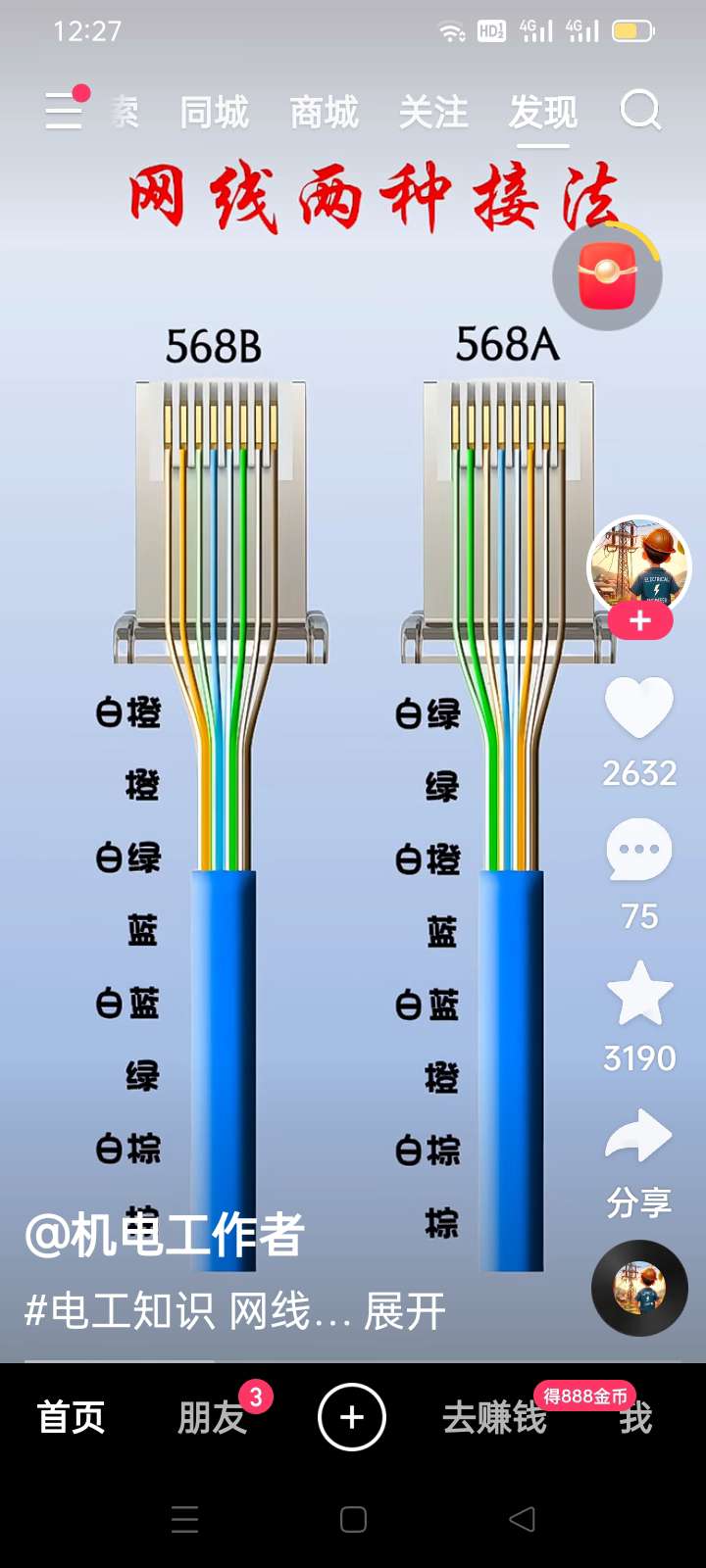
Task: Switch to the 同城 tab
Action: tap(214, 112)
